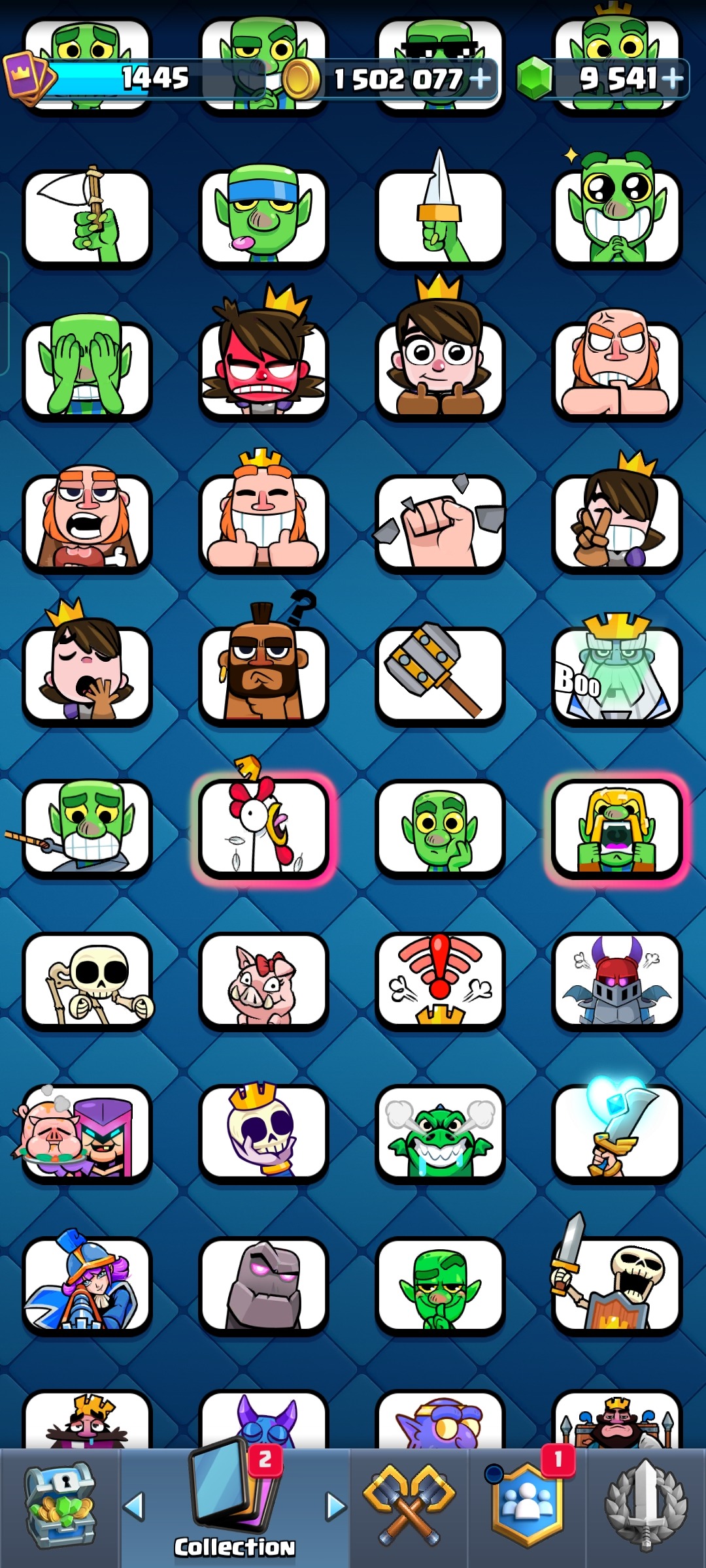Buy more gems via the plus icon

click(x=672, y=79)
